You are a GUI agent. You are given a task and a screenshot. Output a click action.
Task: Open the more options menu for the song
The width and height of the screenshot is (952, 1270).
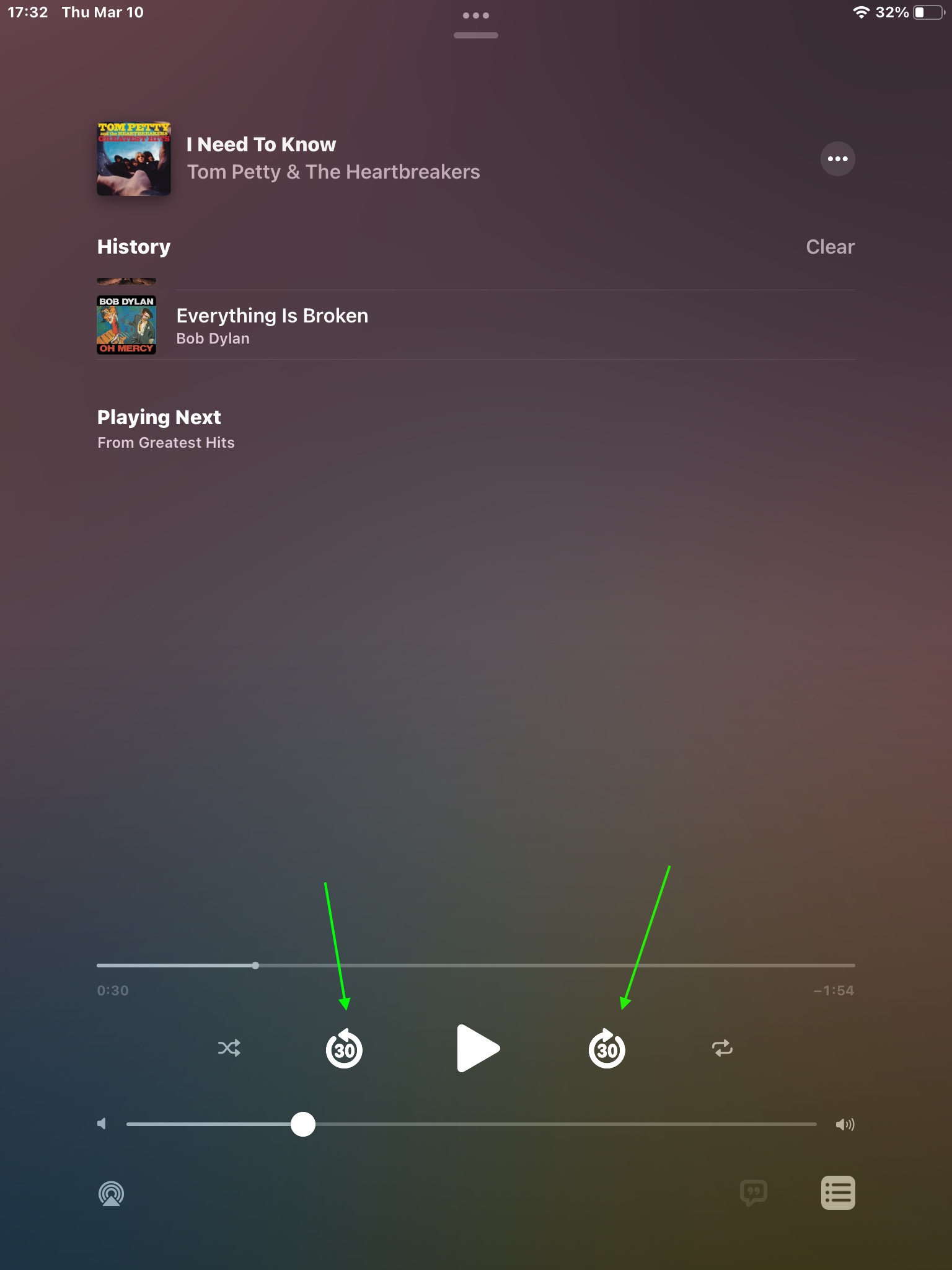[837, 159]
